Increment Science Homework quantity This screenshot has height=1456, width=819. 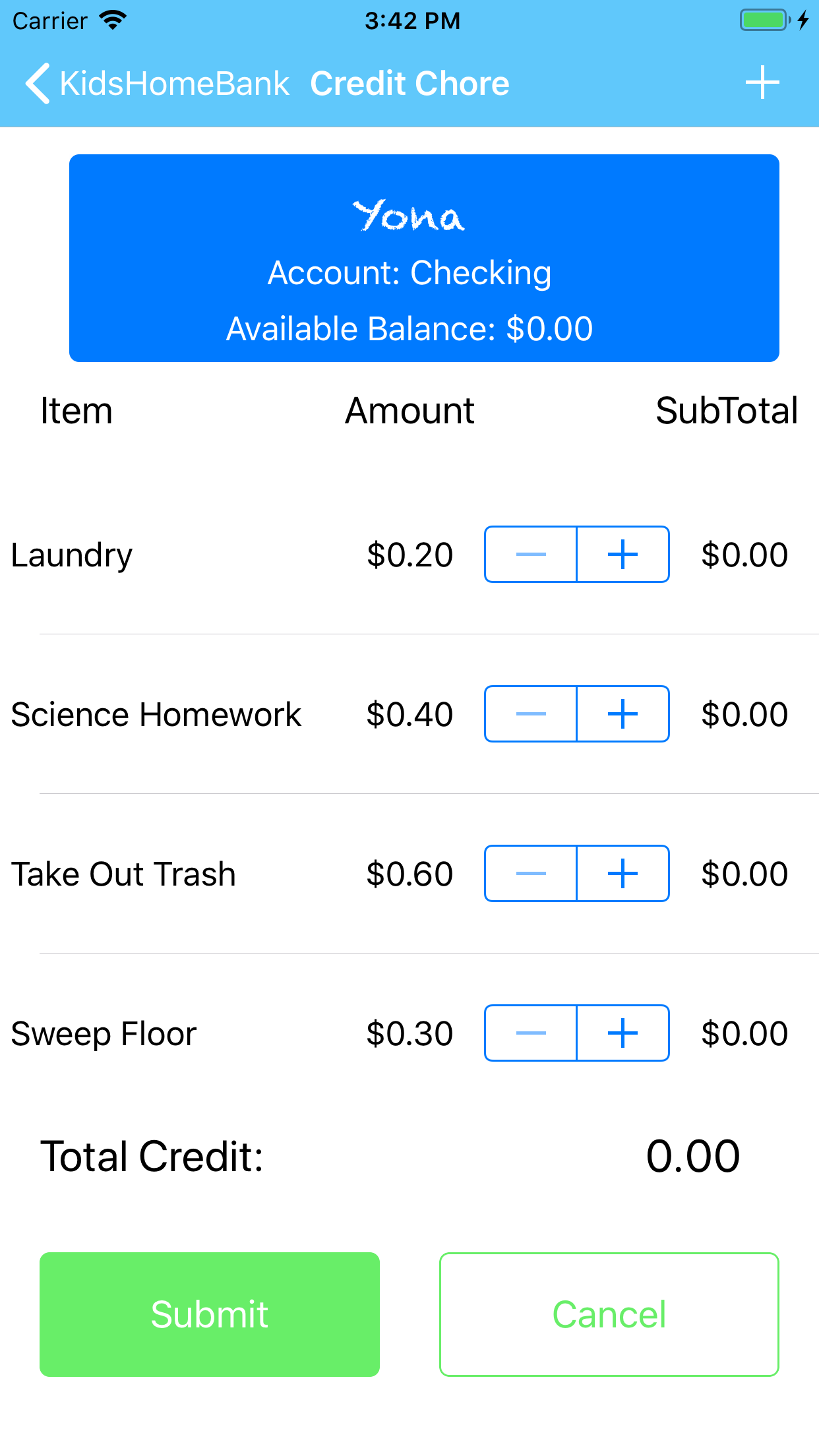[x=623, y=714]
